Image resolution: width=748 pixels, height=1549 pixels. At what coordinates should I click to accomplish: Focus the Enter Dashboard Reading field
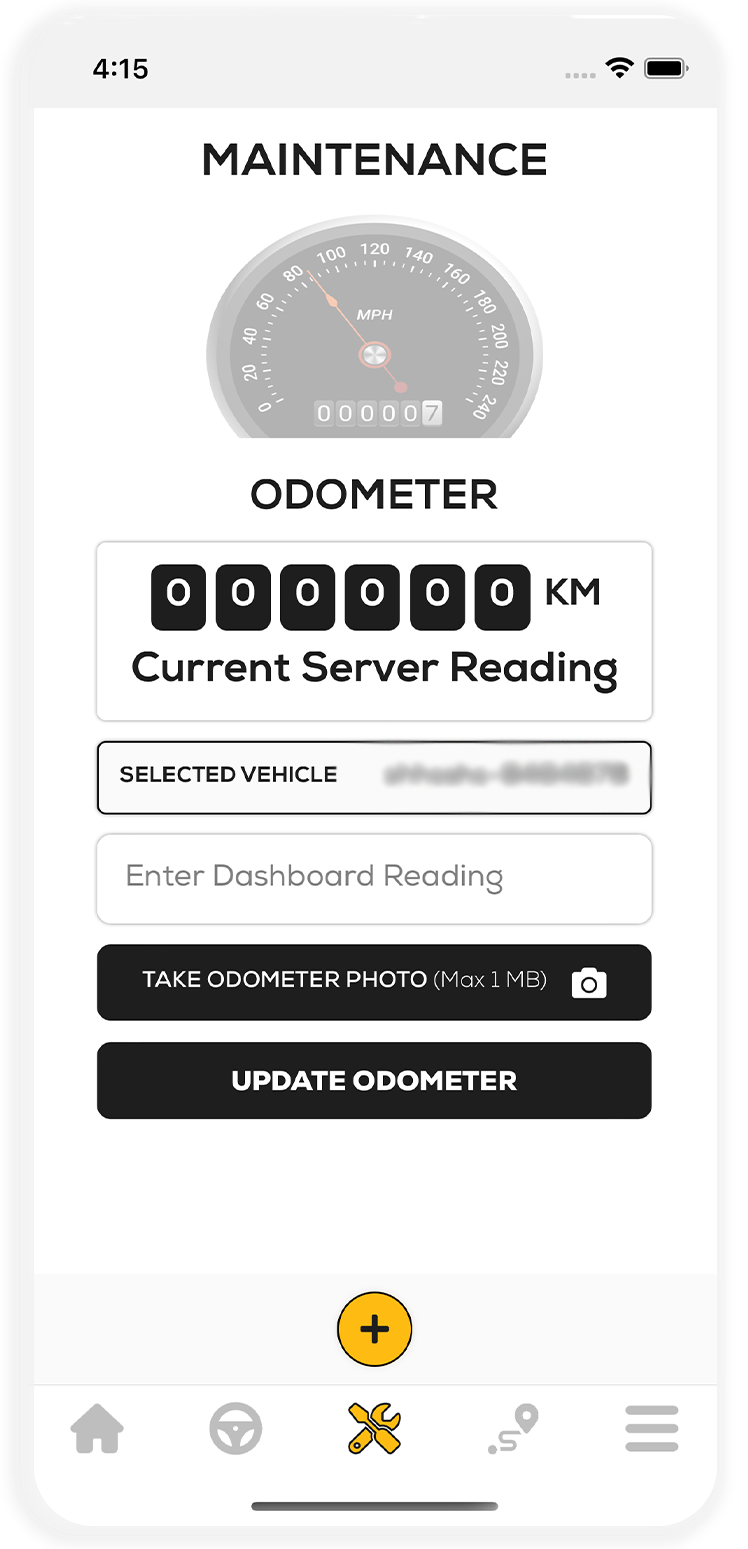[x=374, y=878]
